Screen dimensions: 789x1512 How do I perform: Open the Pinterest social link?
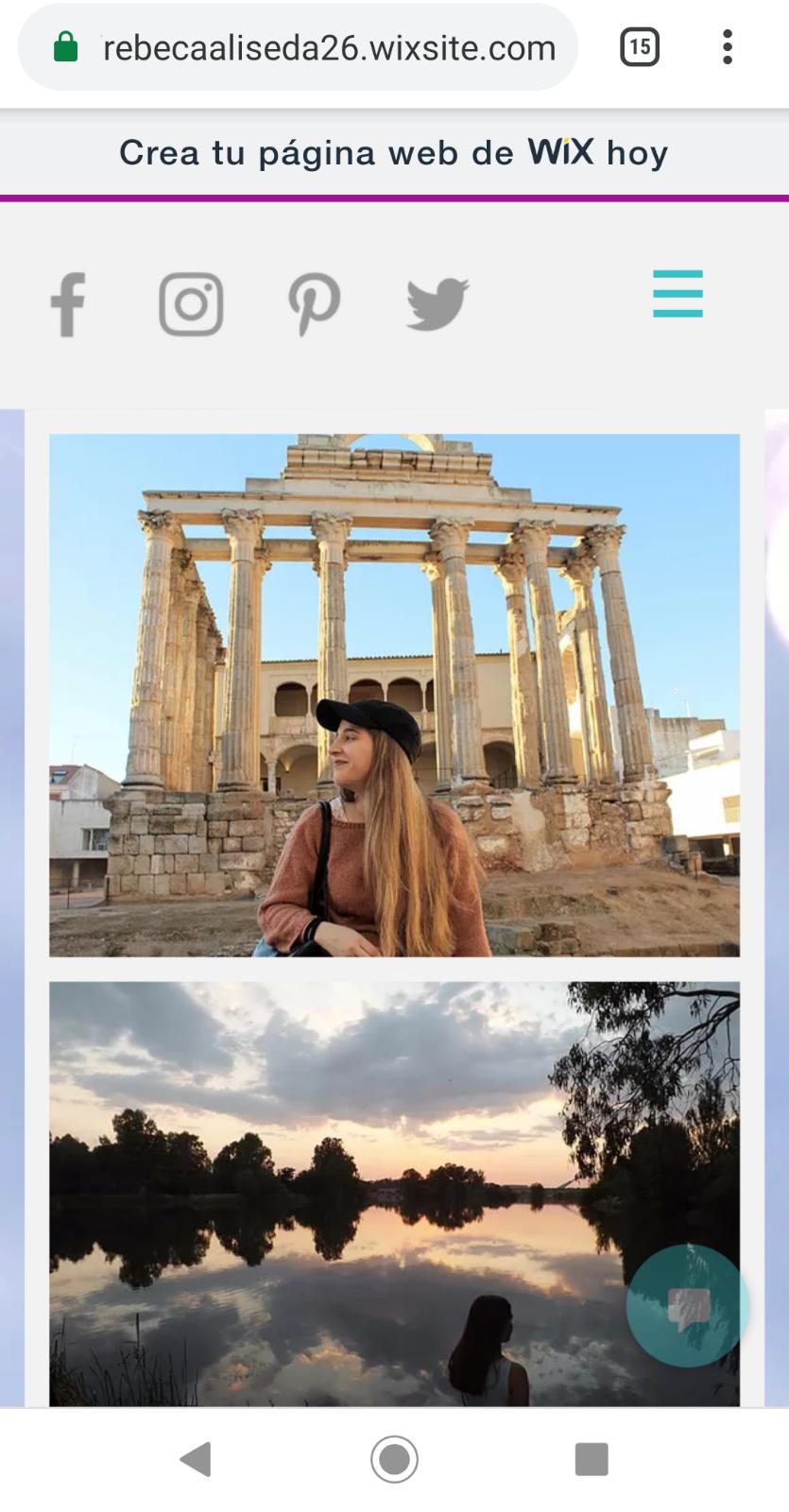(x=314, y=304)
